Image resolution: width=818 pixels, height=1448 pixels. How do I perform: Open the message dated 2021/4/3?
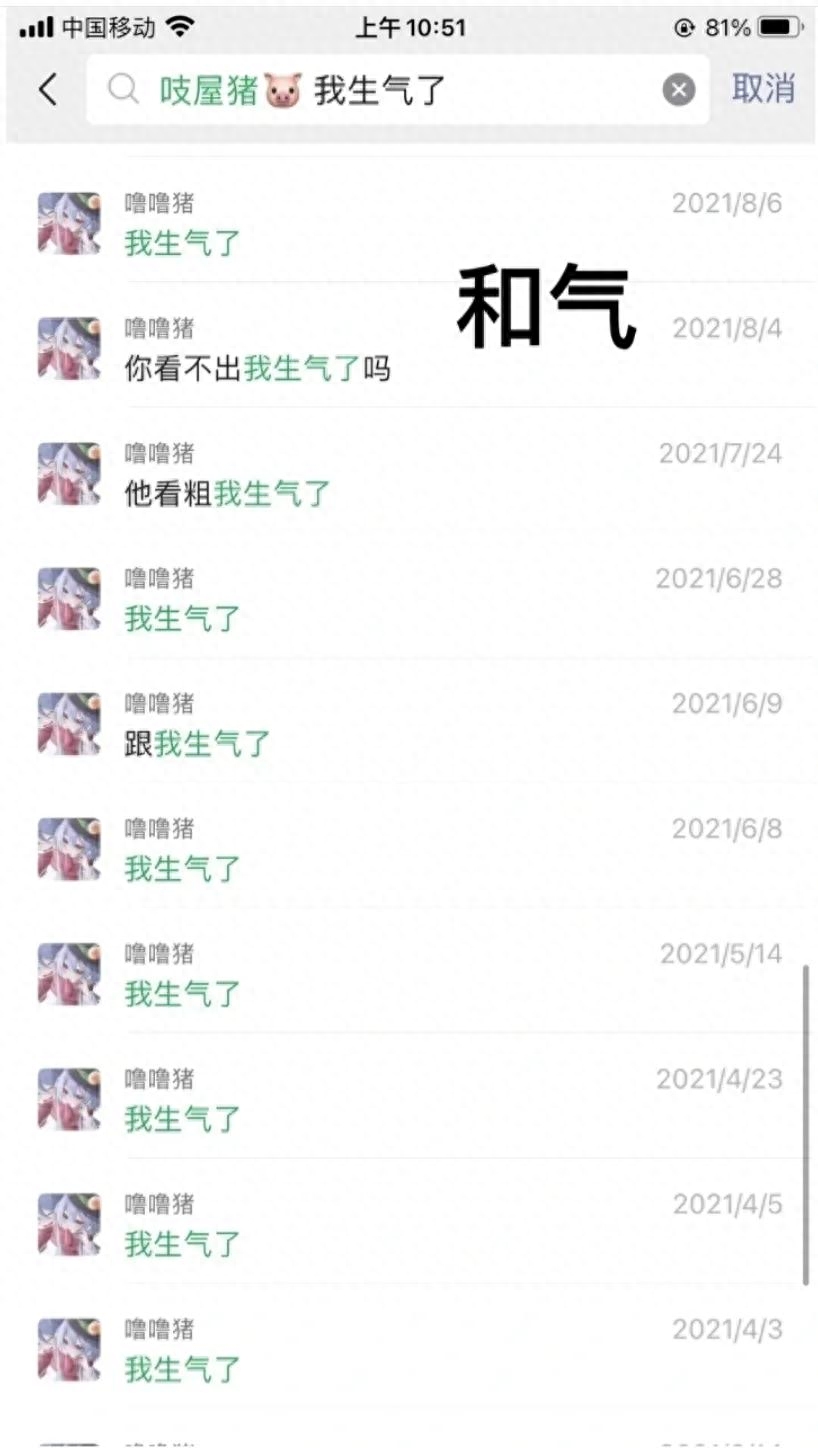pos(410,1348)
